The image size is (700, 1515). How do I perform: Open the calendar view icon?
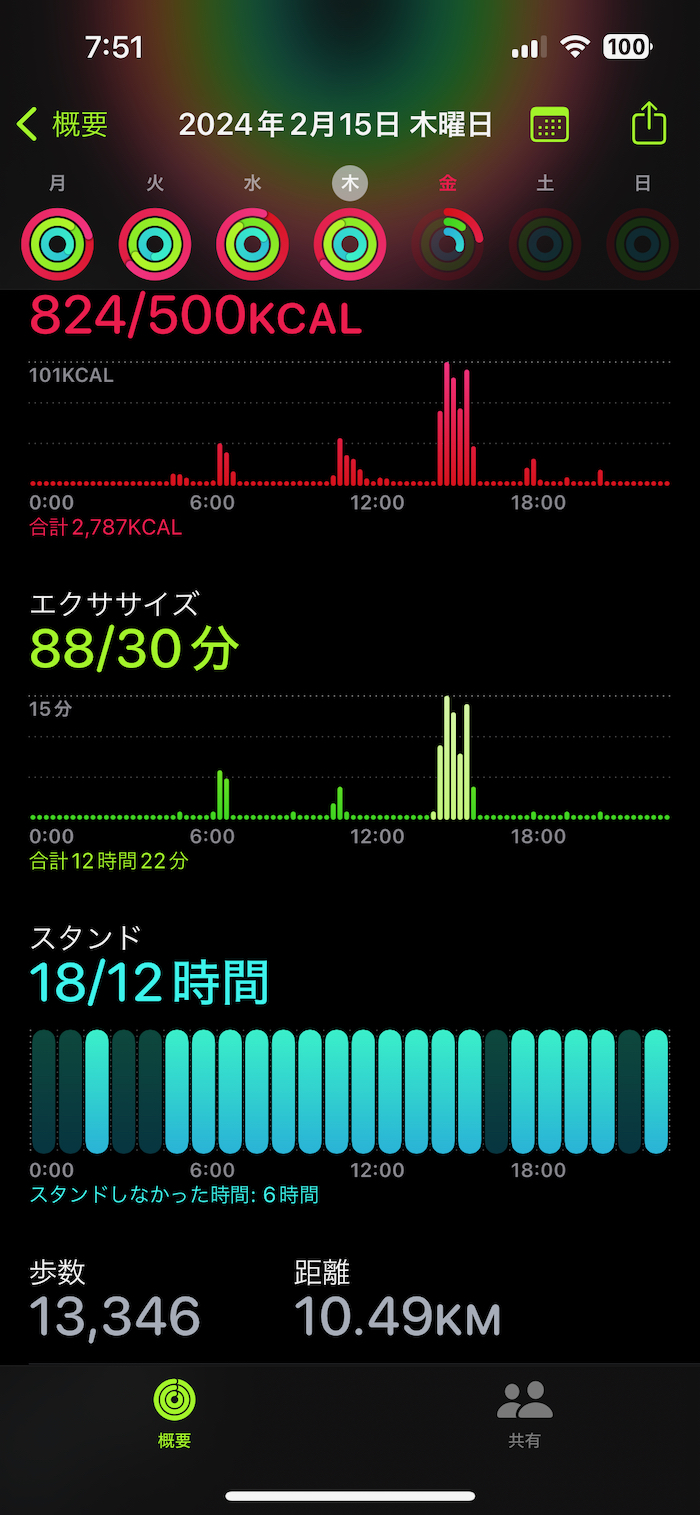(x=549, y=125)
